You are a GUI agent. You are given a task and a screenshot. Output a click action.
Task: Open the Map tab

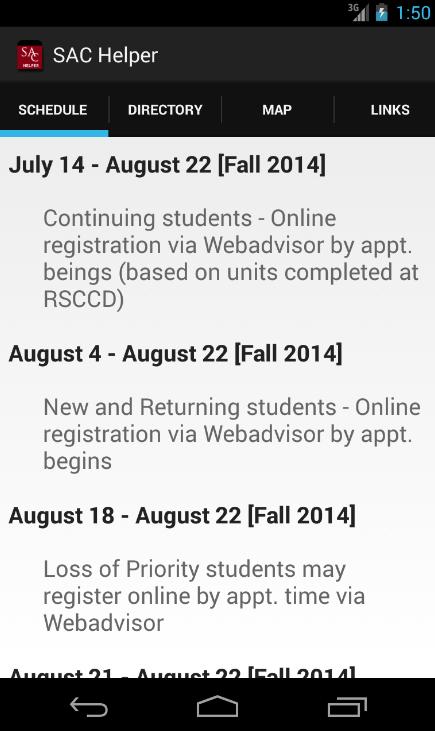pyautogui.click(x=277, y=110)
